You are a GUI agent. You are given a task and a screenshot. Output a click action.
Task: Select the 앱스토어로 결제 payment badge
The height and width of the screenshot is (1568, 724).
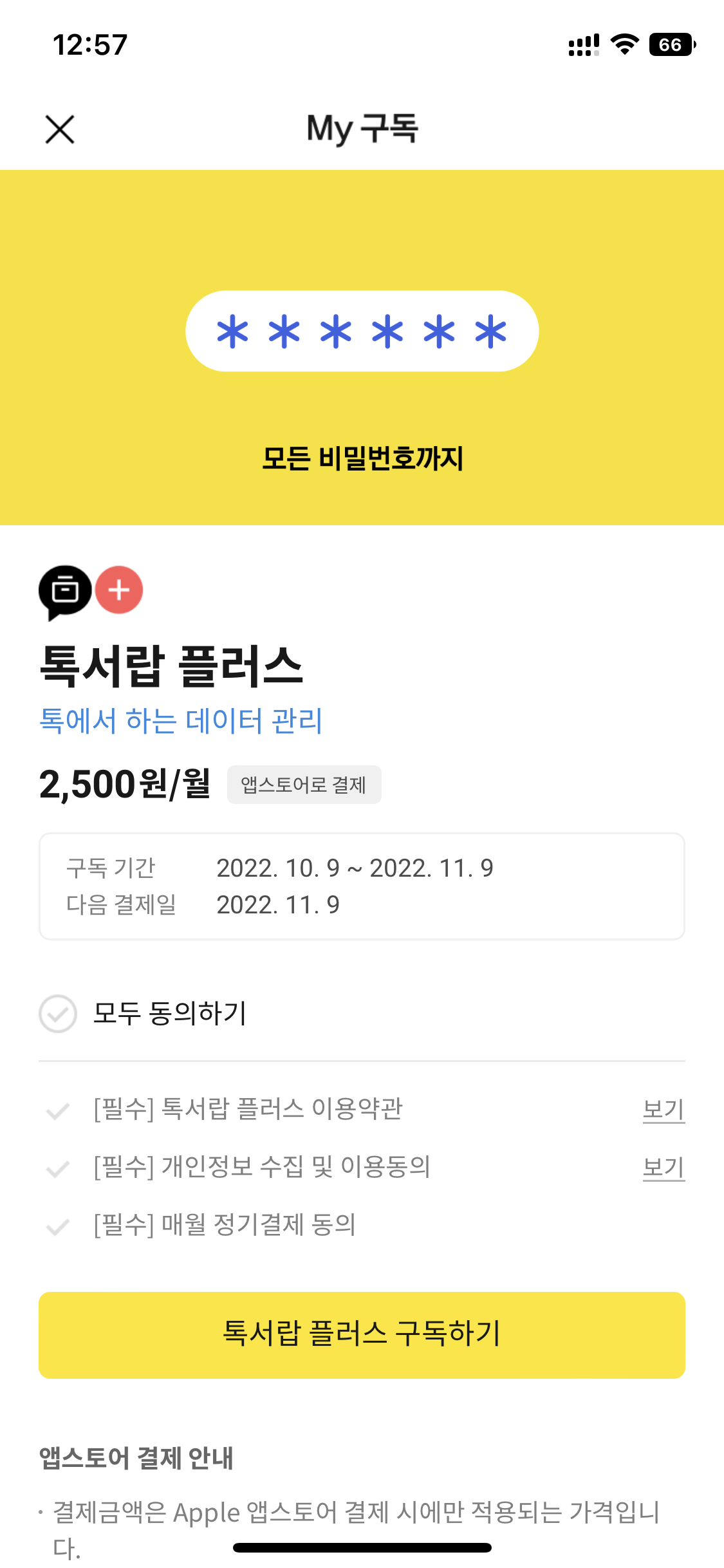pyautogui.click(x=304, y=784)
